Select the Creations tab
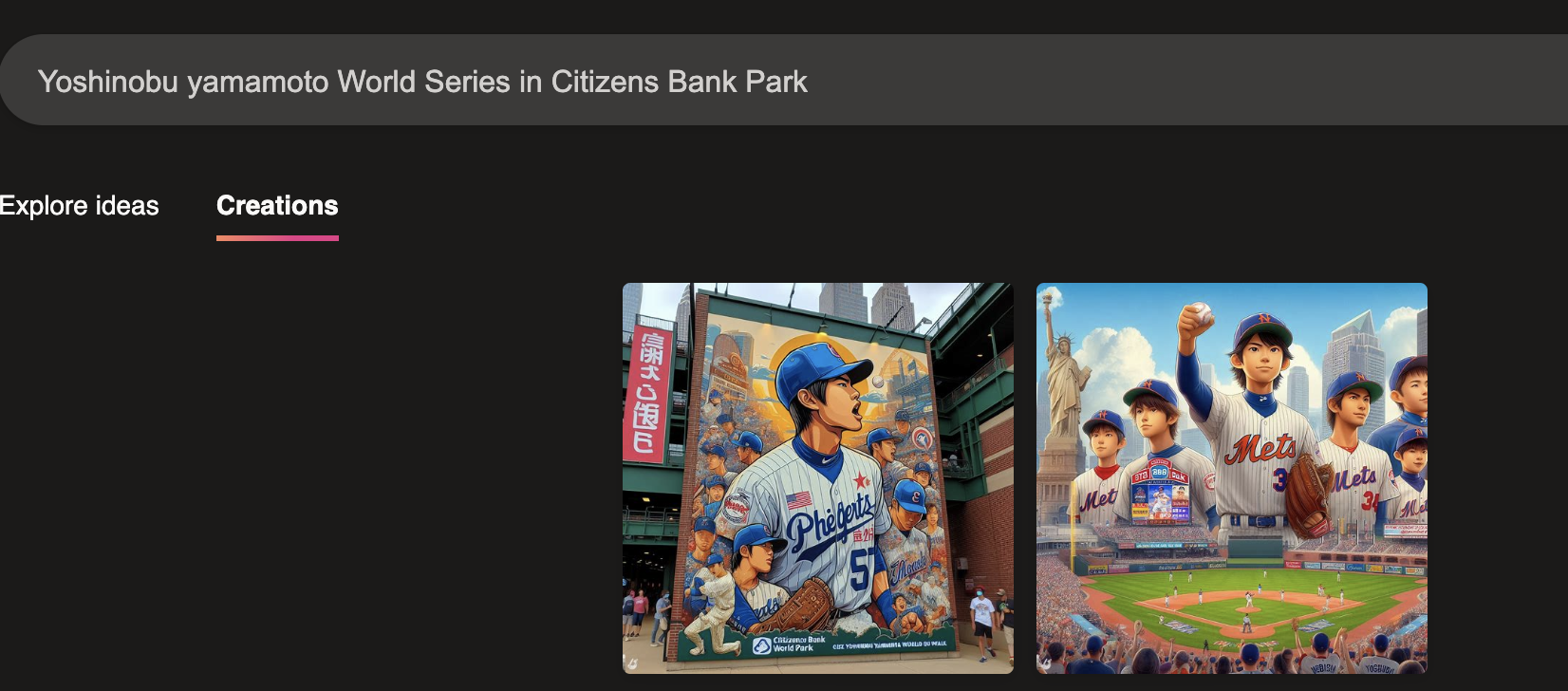The width and height of the screenshot is (1568, 691). [x=277, y=206]
